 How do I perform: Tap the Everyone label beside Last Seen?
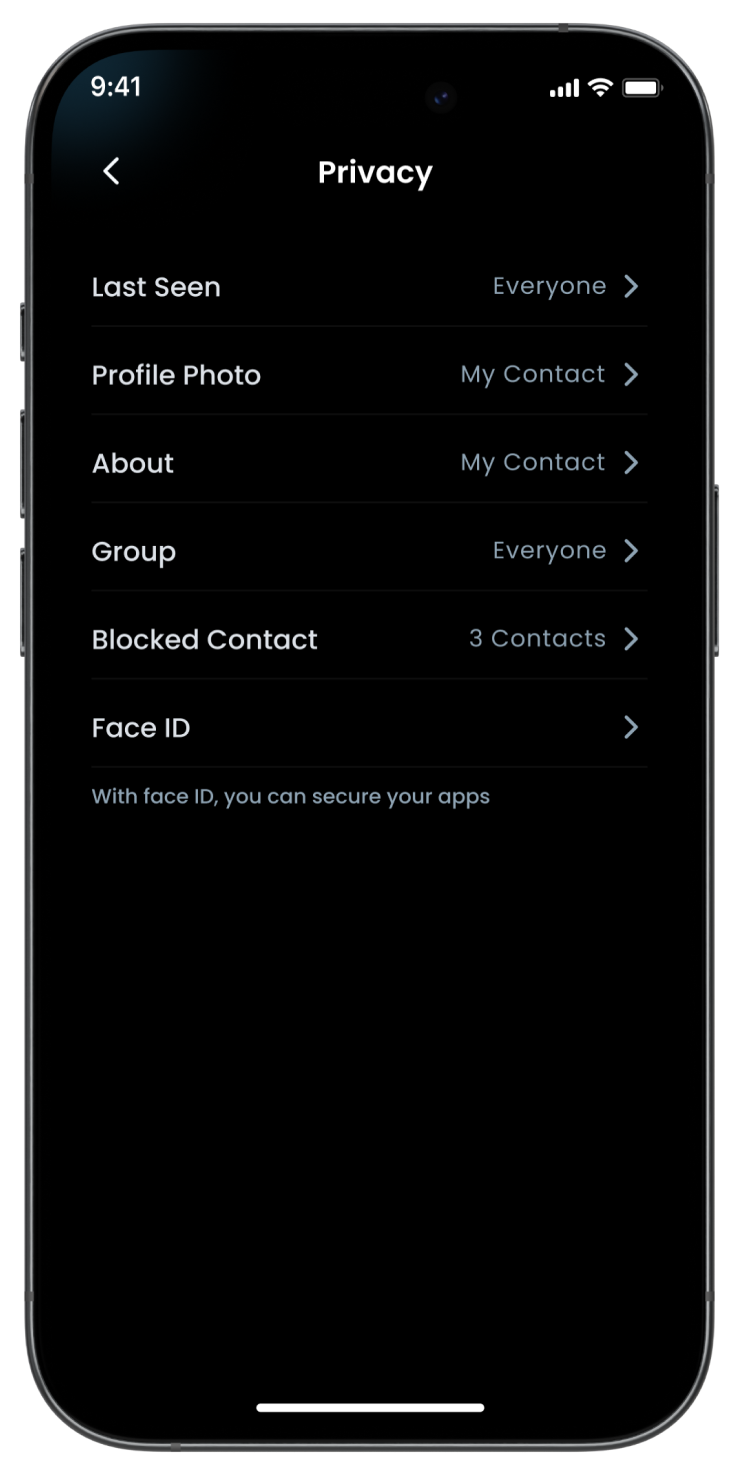click(549, 286)
